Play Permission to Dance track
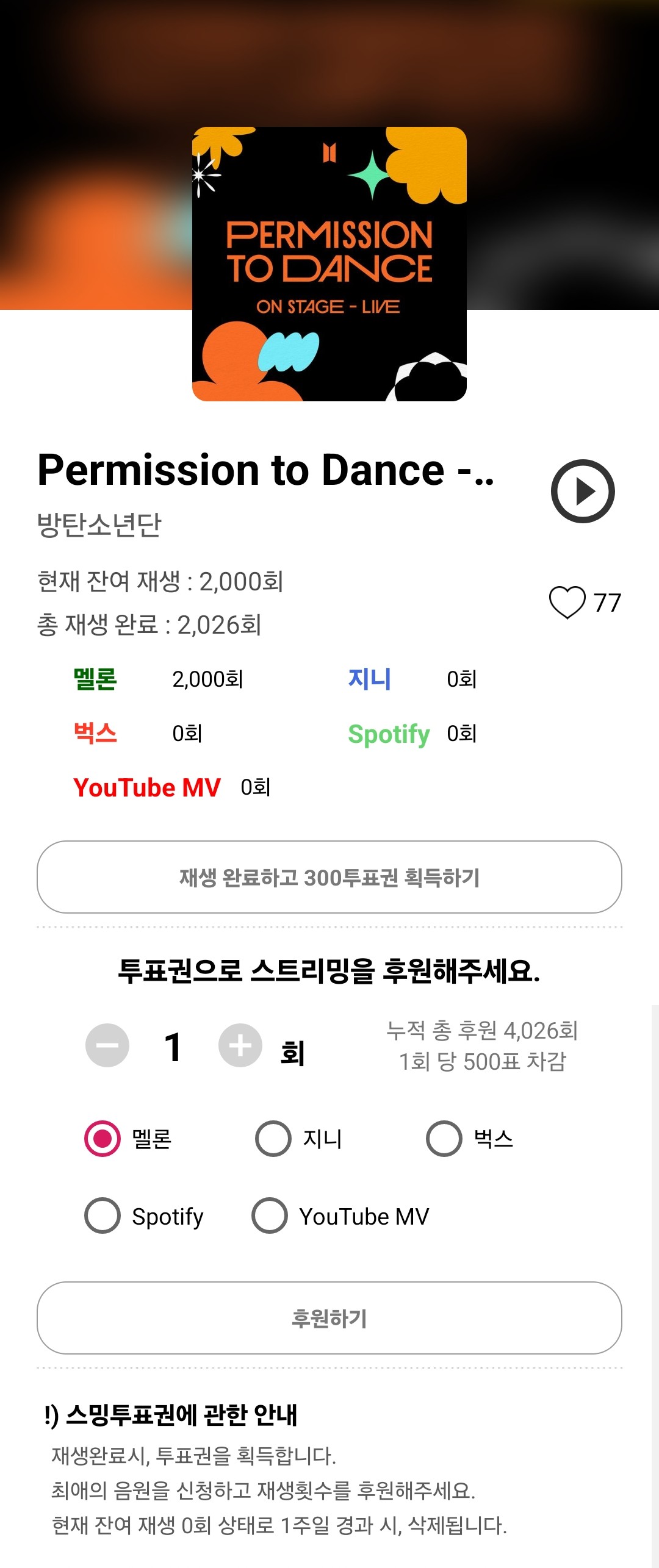This screenshot has width=659, height=1568. (582, 491)
